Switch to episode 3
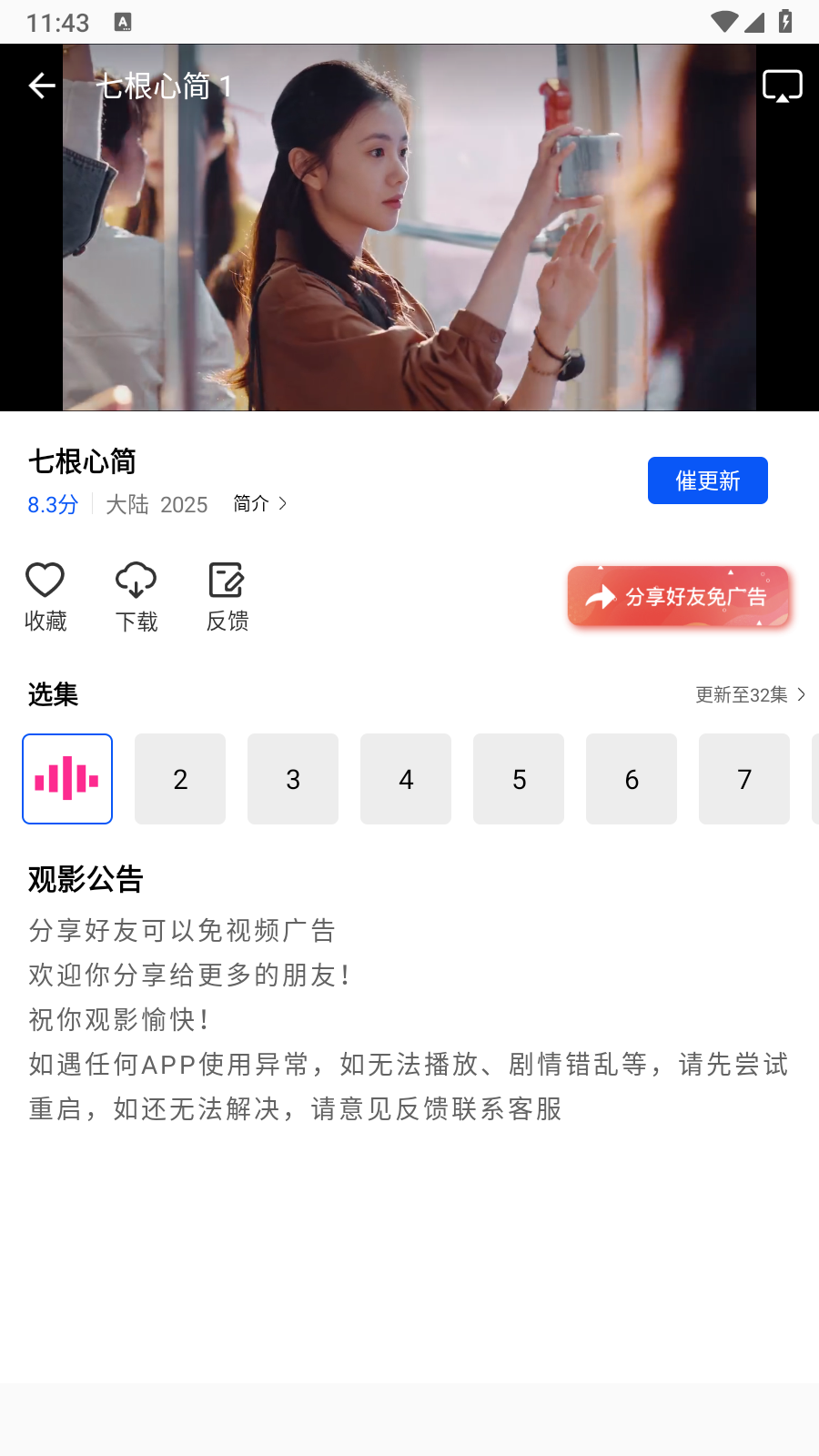This screenshot has height=1456, width=819. point(293,779)
